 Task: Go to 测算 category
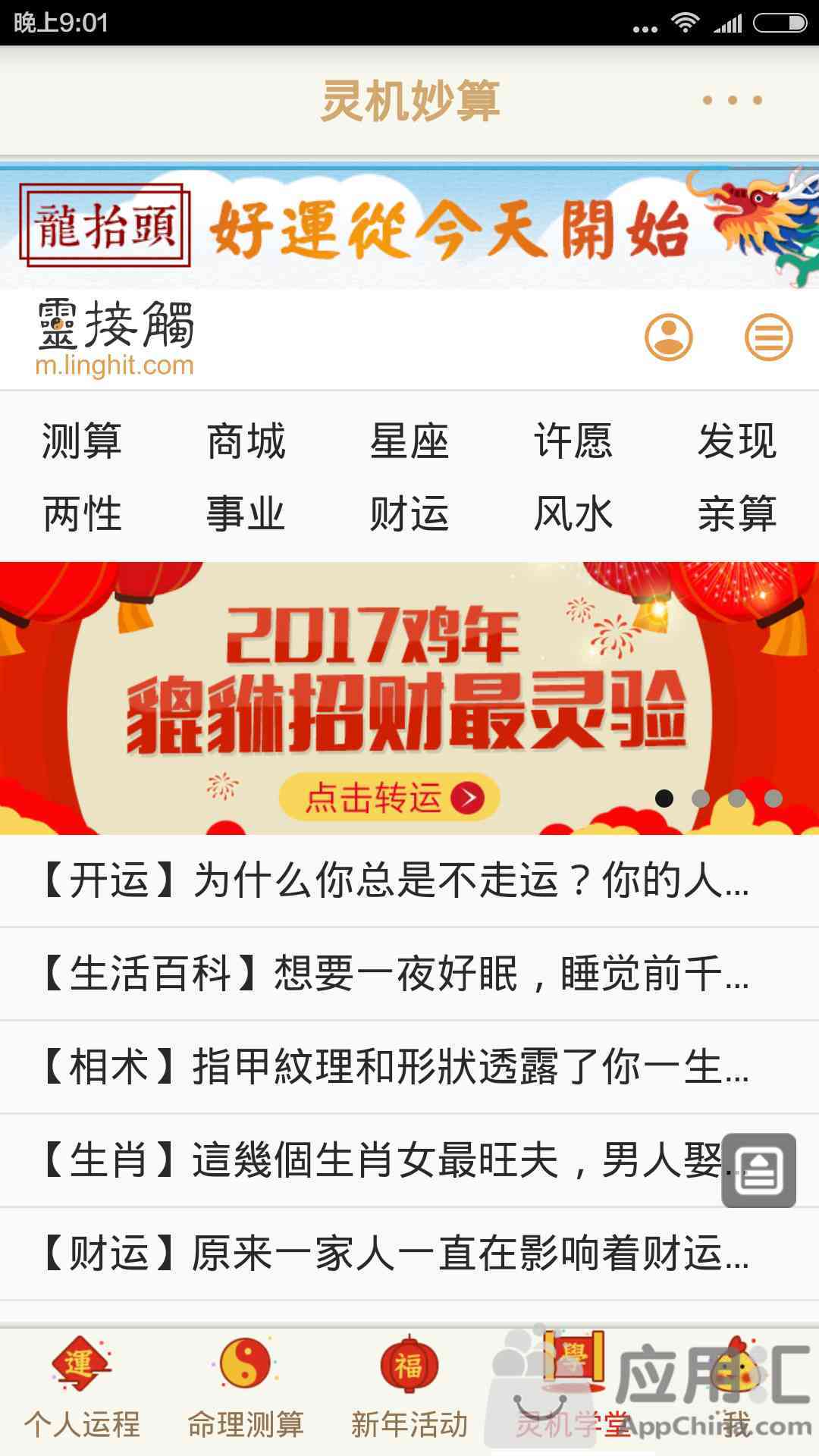(82, 441)
